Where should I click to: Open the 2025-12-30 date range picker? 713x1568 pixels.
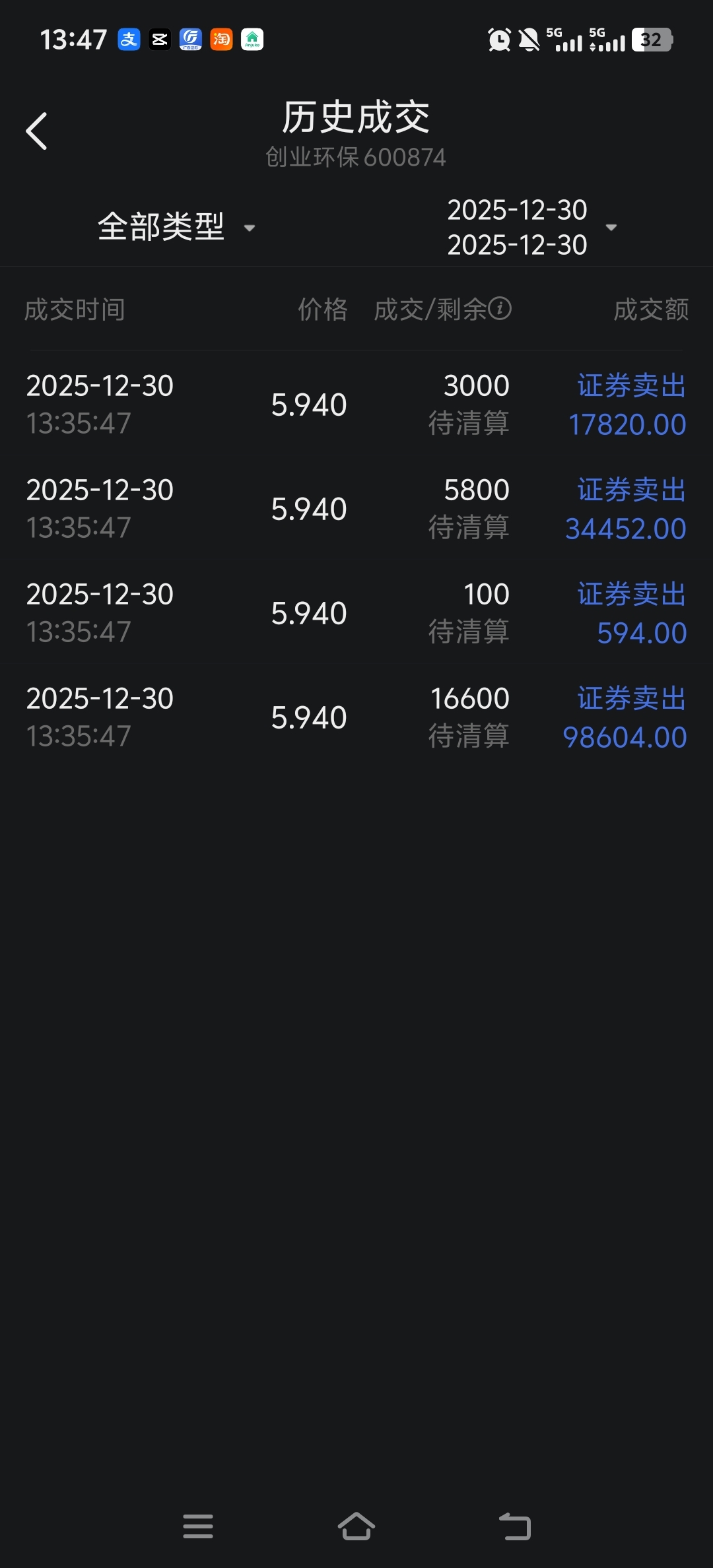(x=532, y=227)
